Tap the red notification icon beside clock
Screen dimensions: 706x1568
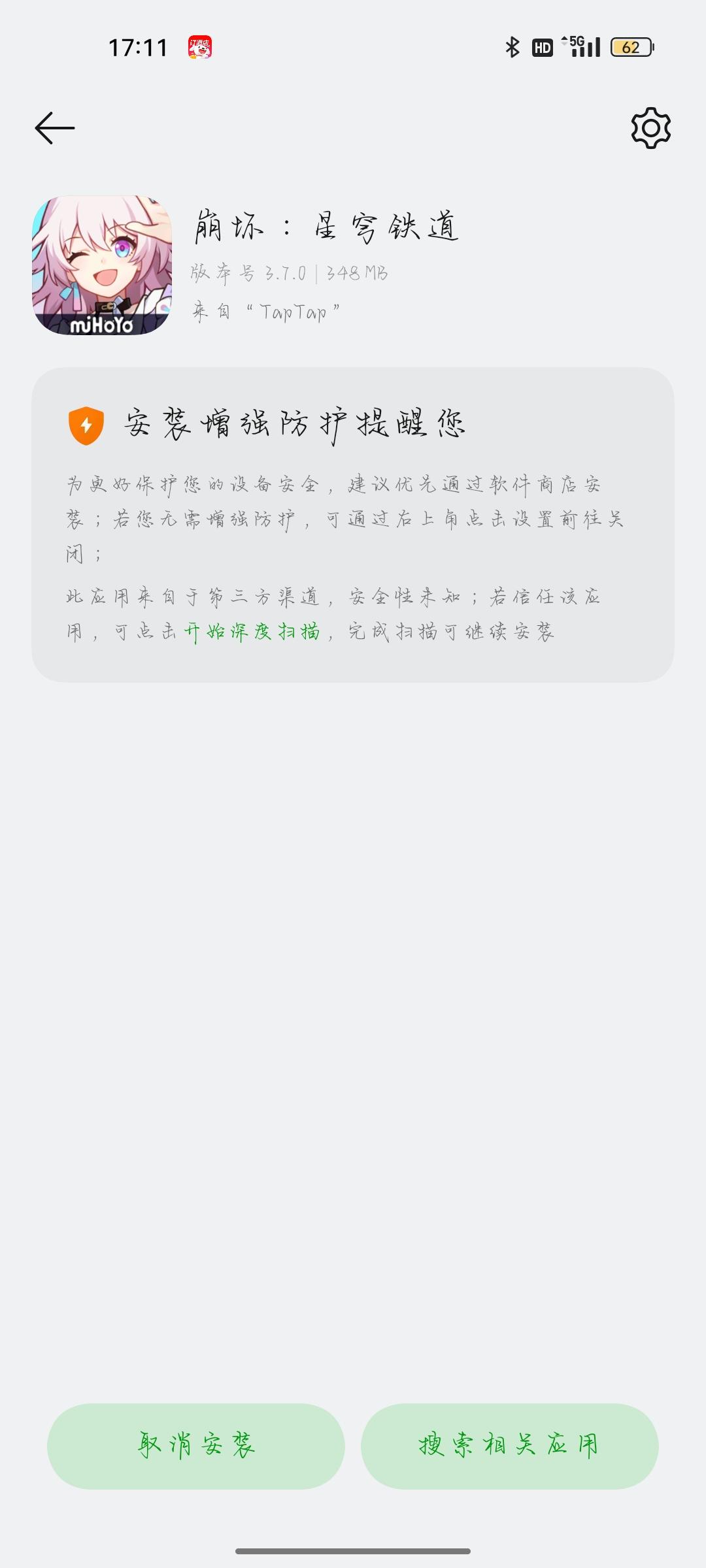[199, 46]
